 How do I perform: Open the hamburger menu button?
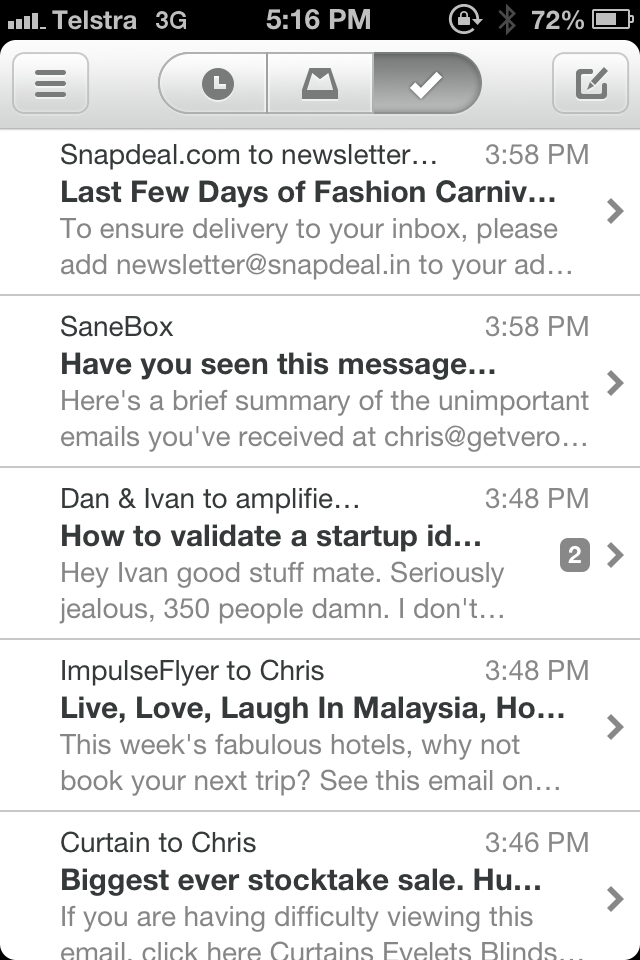(x=50, y=83)
